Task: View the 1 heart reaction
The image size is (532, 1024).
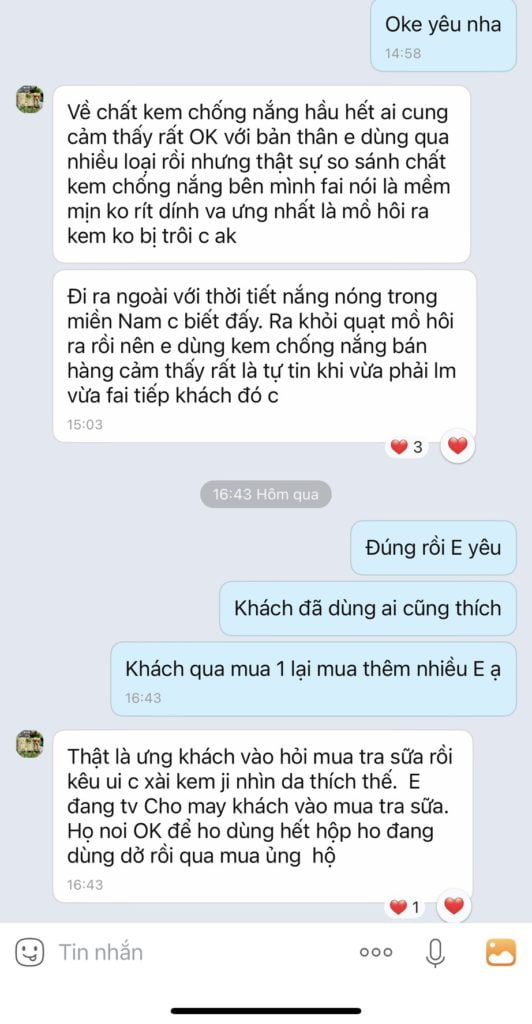Action: (406, 906)
